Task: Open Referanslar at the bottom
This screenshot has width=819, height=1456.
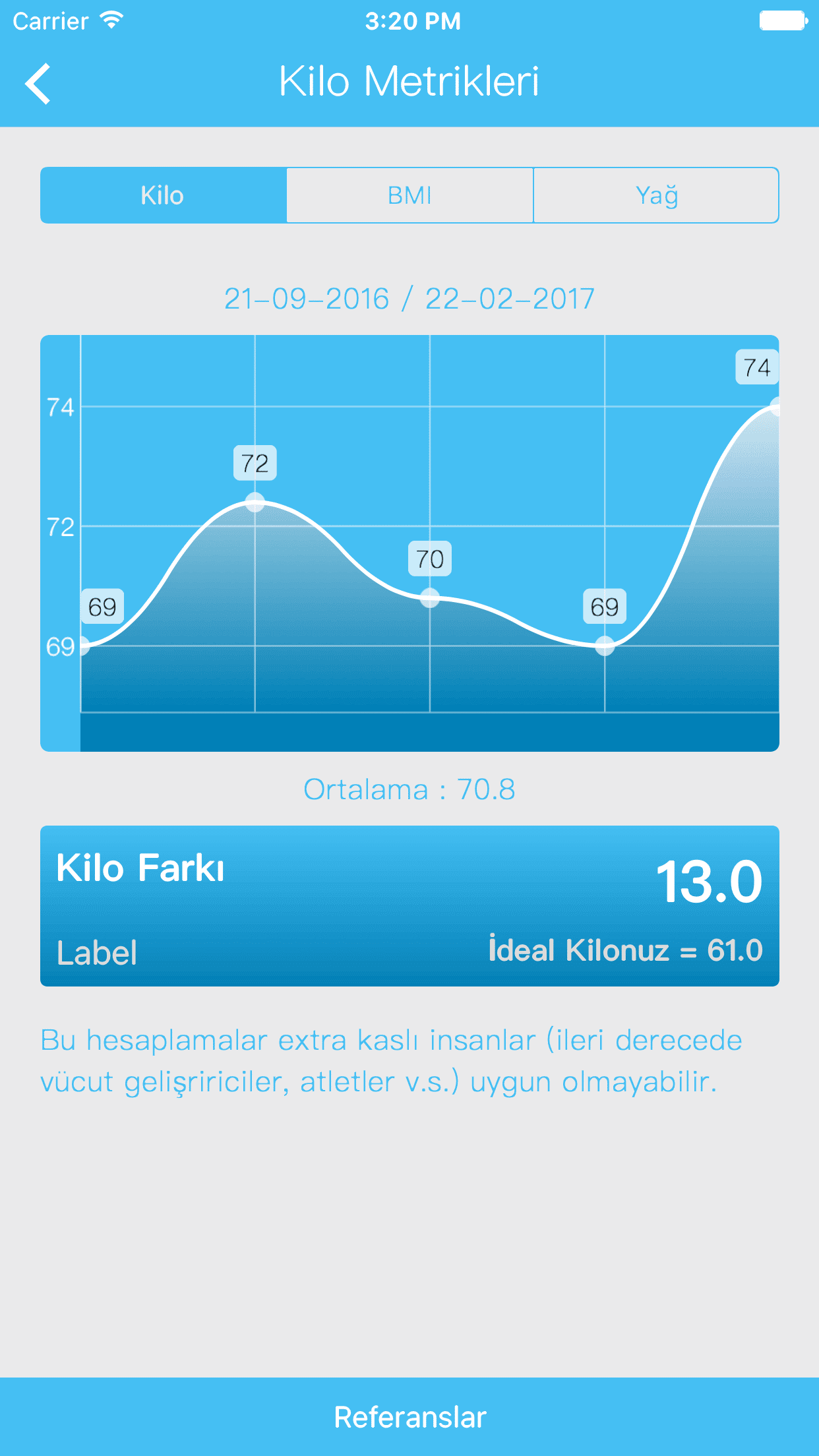Action: click(409, 1417)
